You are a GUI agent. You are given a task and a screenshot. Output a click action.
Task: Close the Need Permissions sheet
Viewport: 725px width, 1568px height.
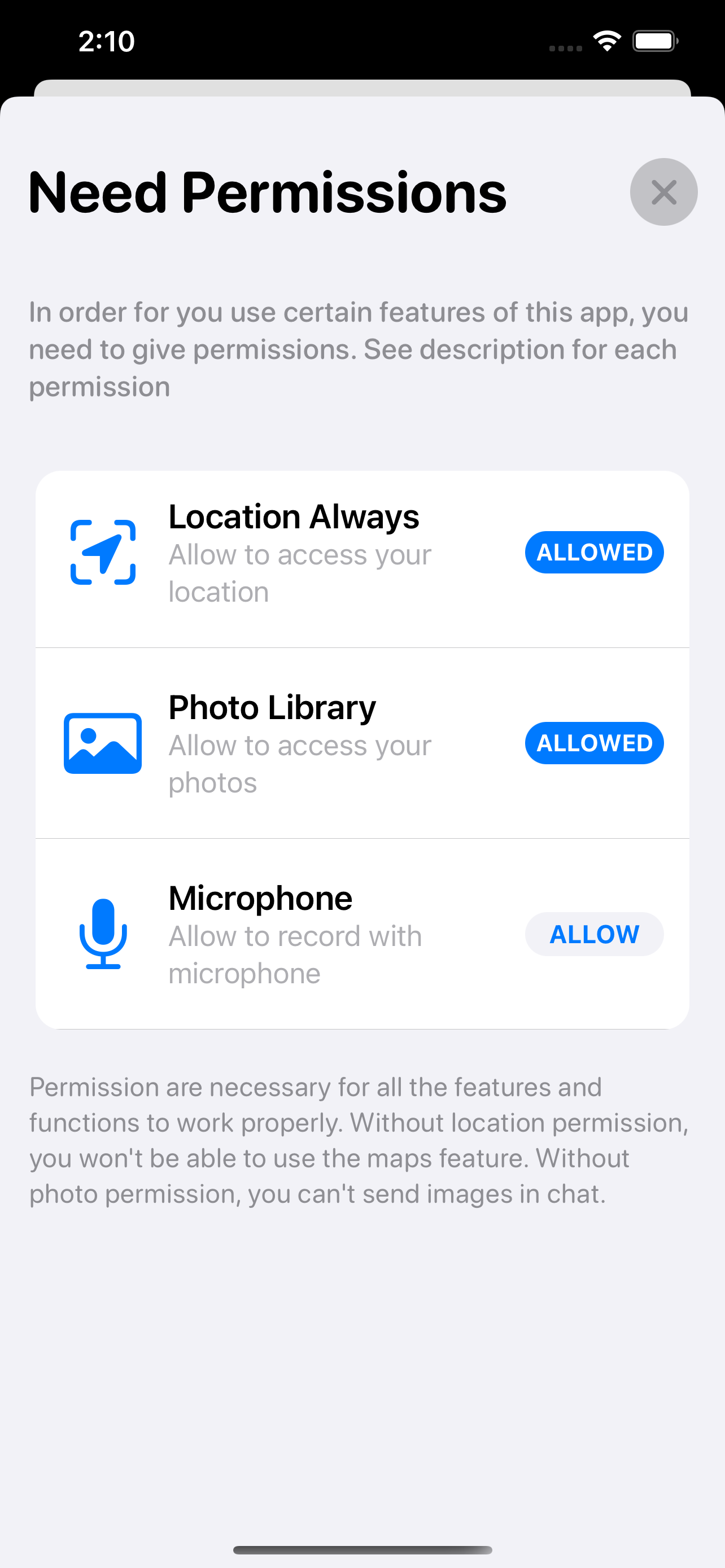[x=663, y=192]
